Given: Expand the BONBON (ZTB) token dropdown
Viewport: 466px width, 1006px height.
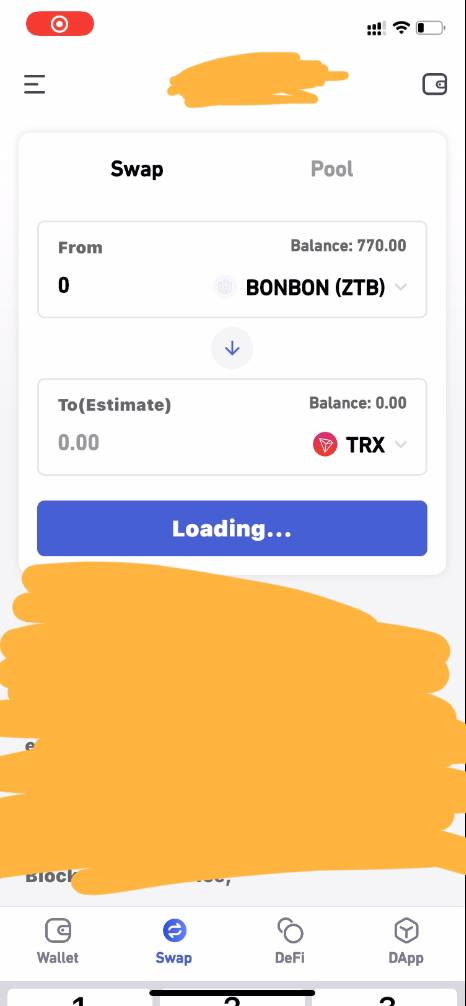Looking at the screenshot, I should point(311,287).
